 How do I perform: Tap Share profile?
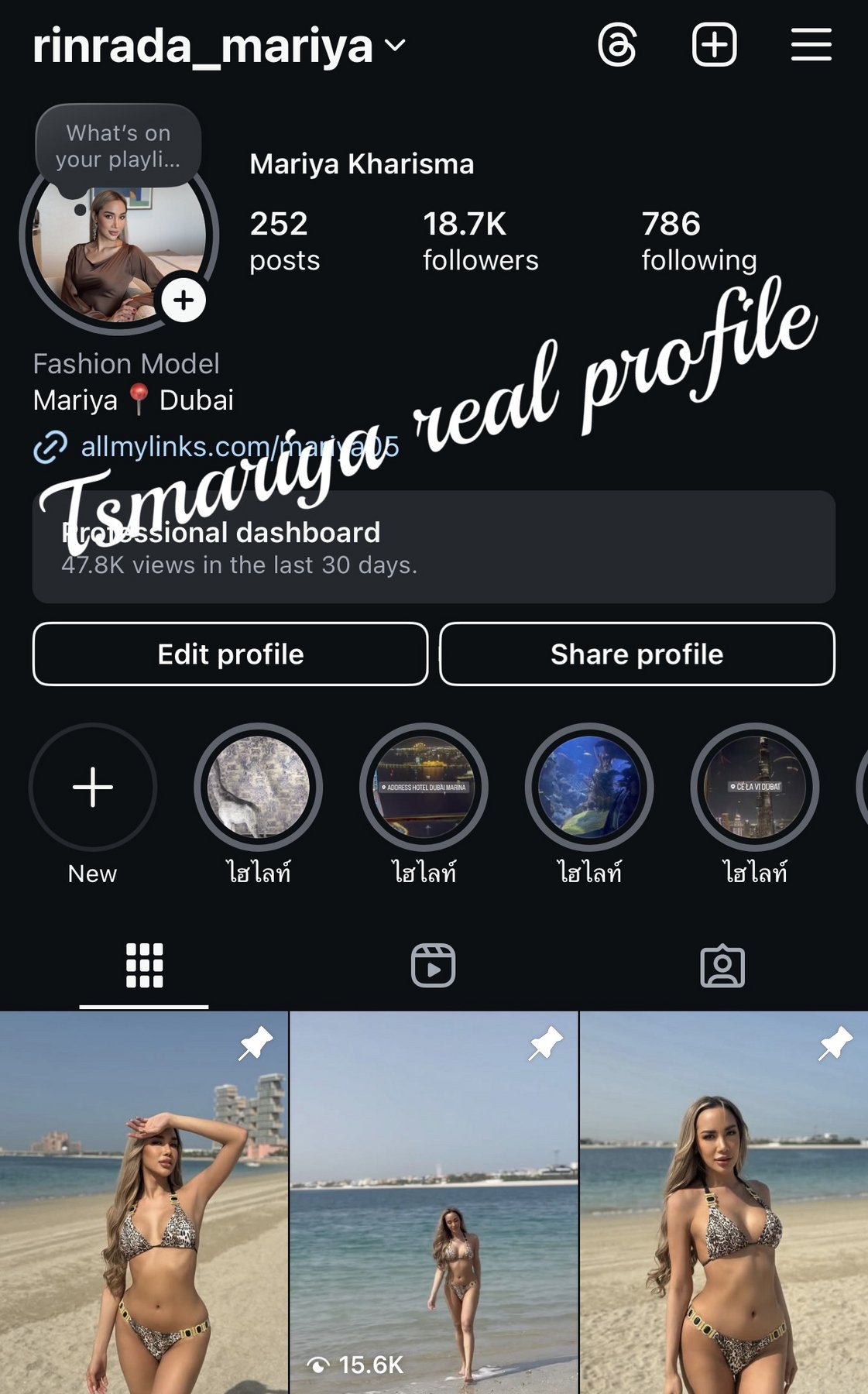(637, 654)
